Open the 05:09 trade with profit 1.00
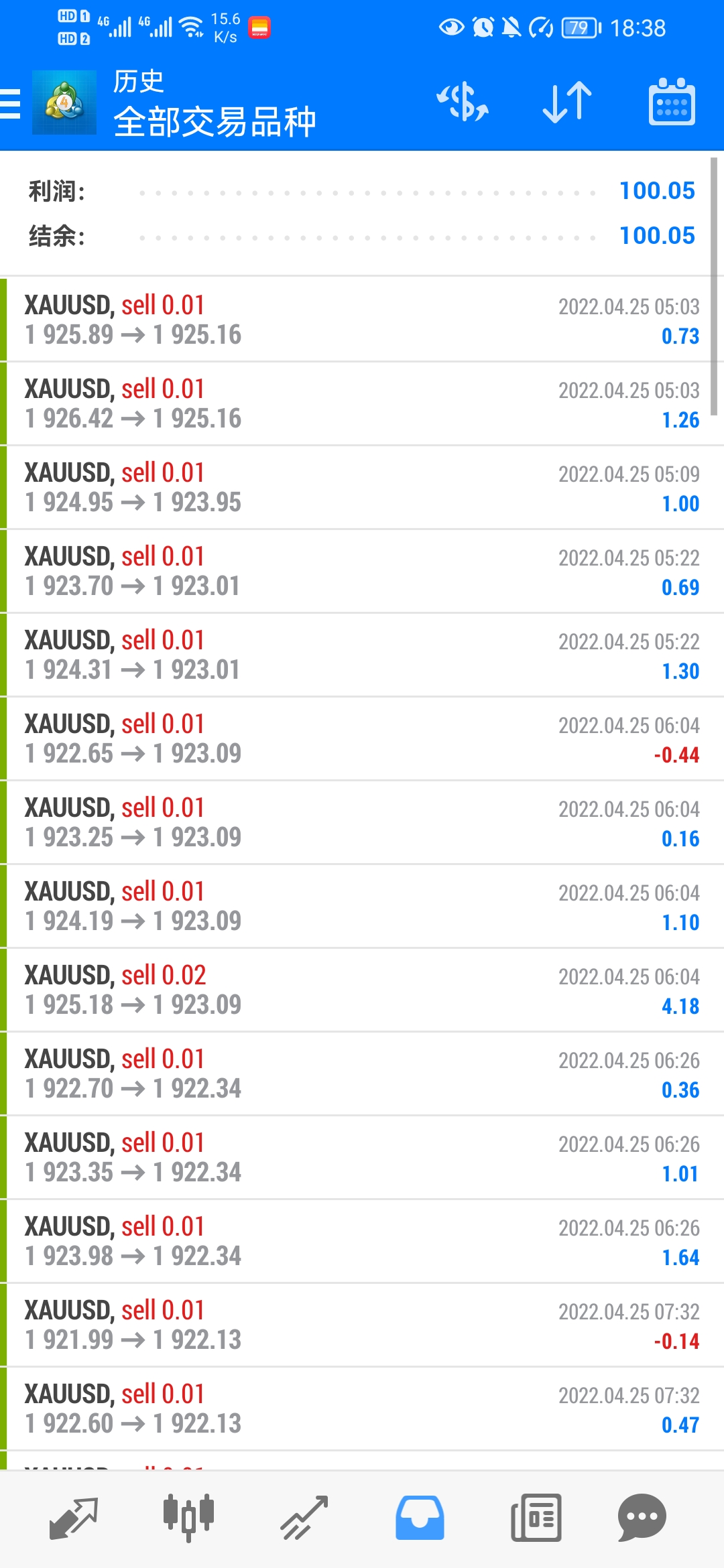The width and height of the screenshot is (724, 1568). pos(362,488)
